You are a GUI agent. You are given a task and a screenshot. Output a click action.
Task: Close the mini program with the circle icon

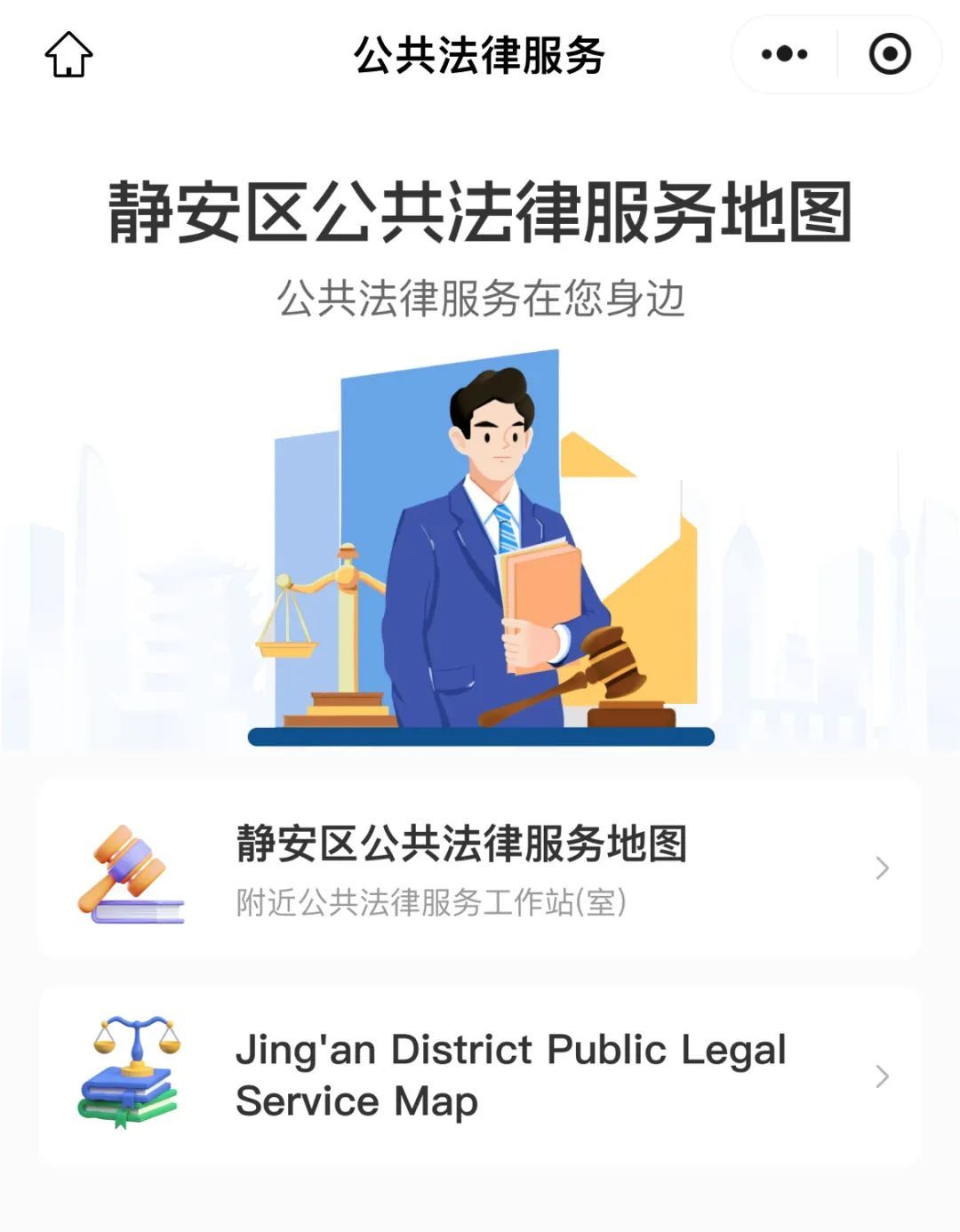[890, 54]
